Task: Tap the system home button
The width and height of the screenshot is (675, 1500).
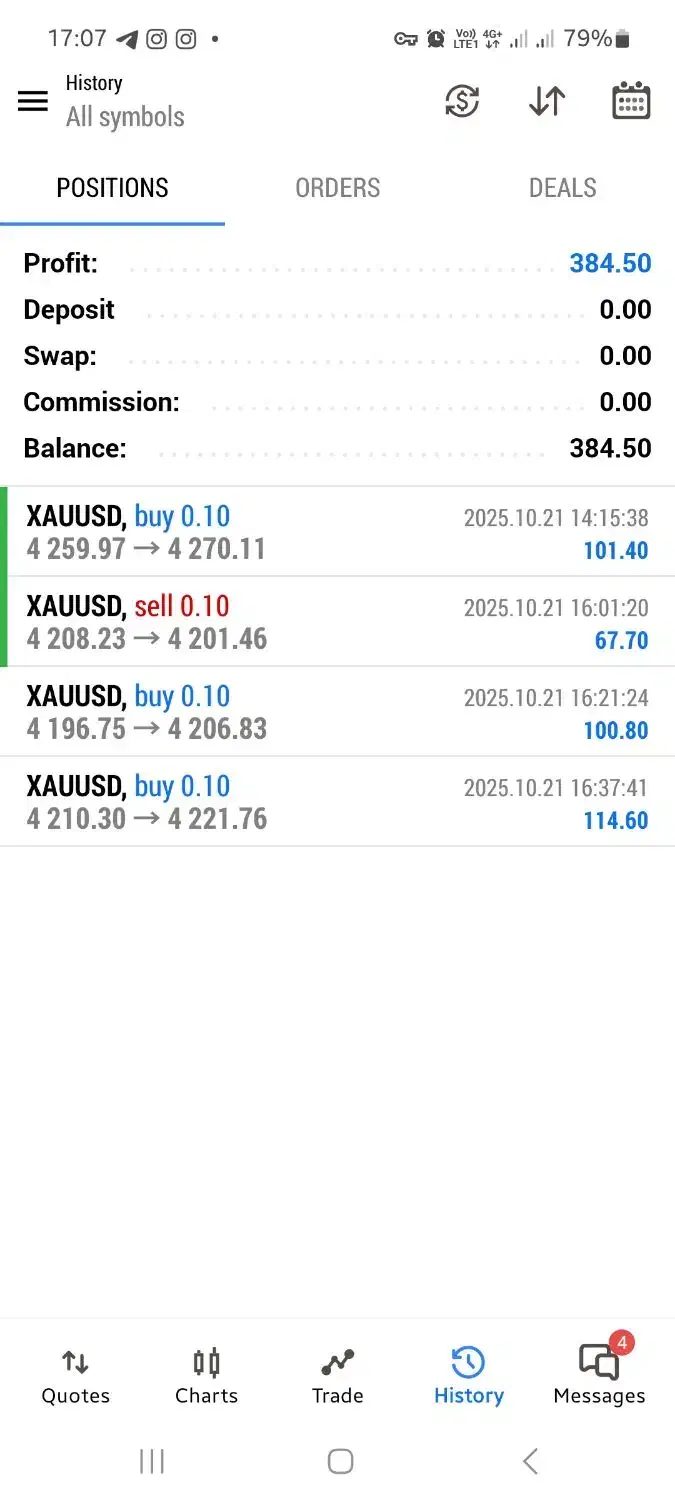Action: pos(340,1461)
